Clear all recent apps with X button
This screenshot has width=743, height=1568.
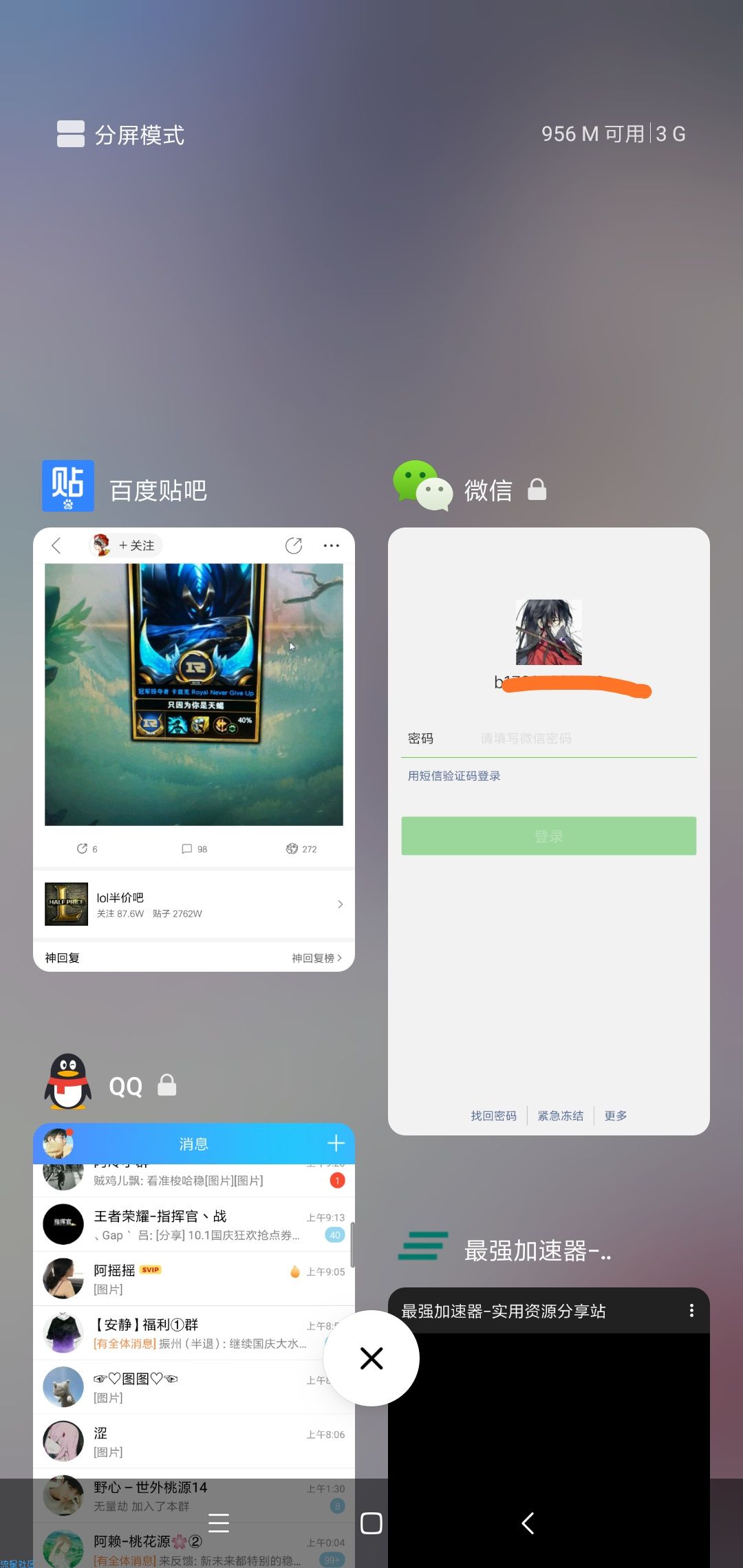(371, 1358)
